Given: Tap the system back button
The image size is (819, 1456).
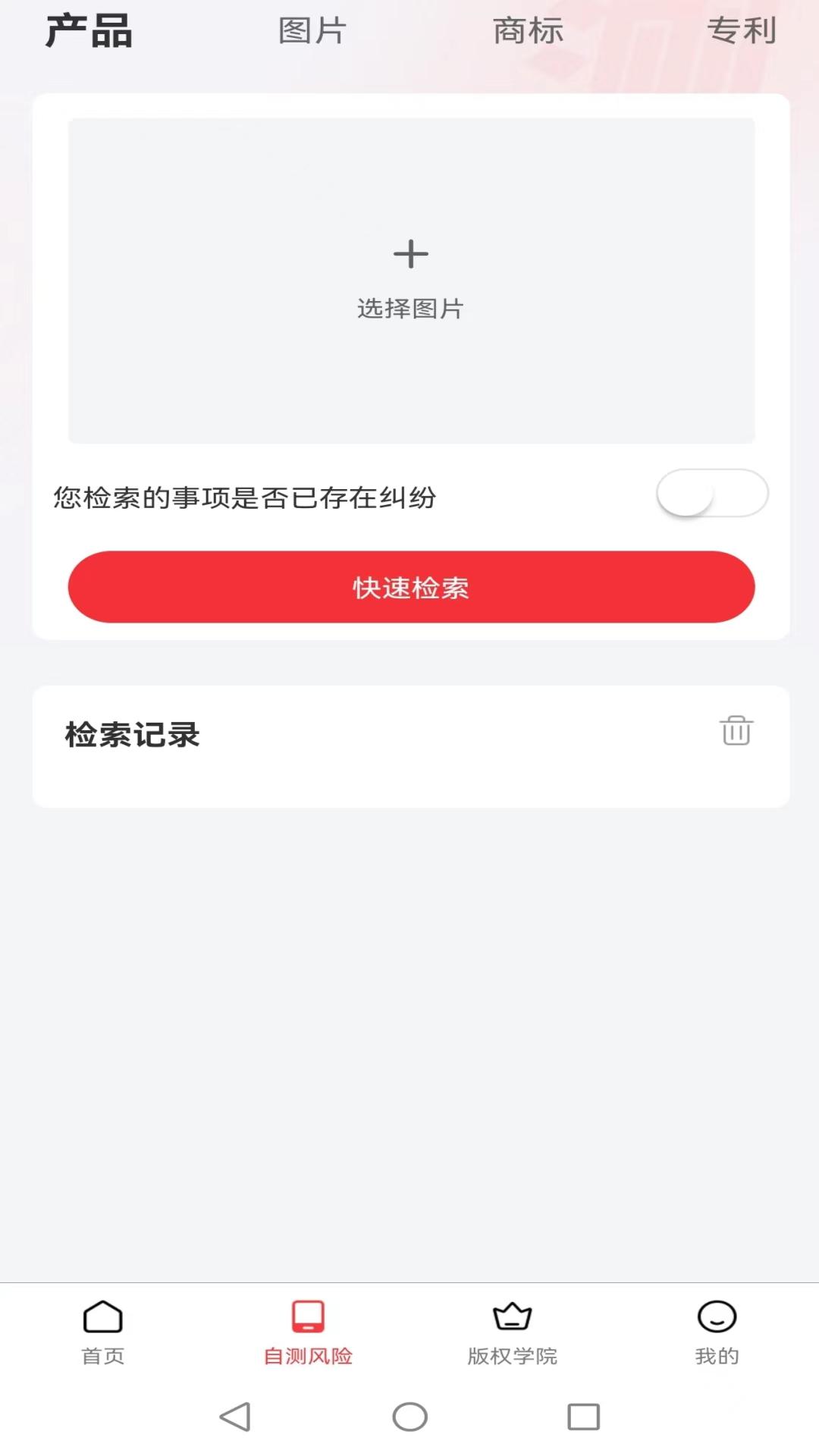Looking at the screenshot, I should coord(235,1417).
